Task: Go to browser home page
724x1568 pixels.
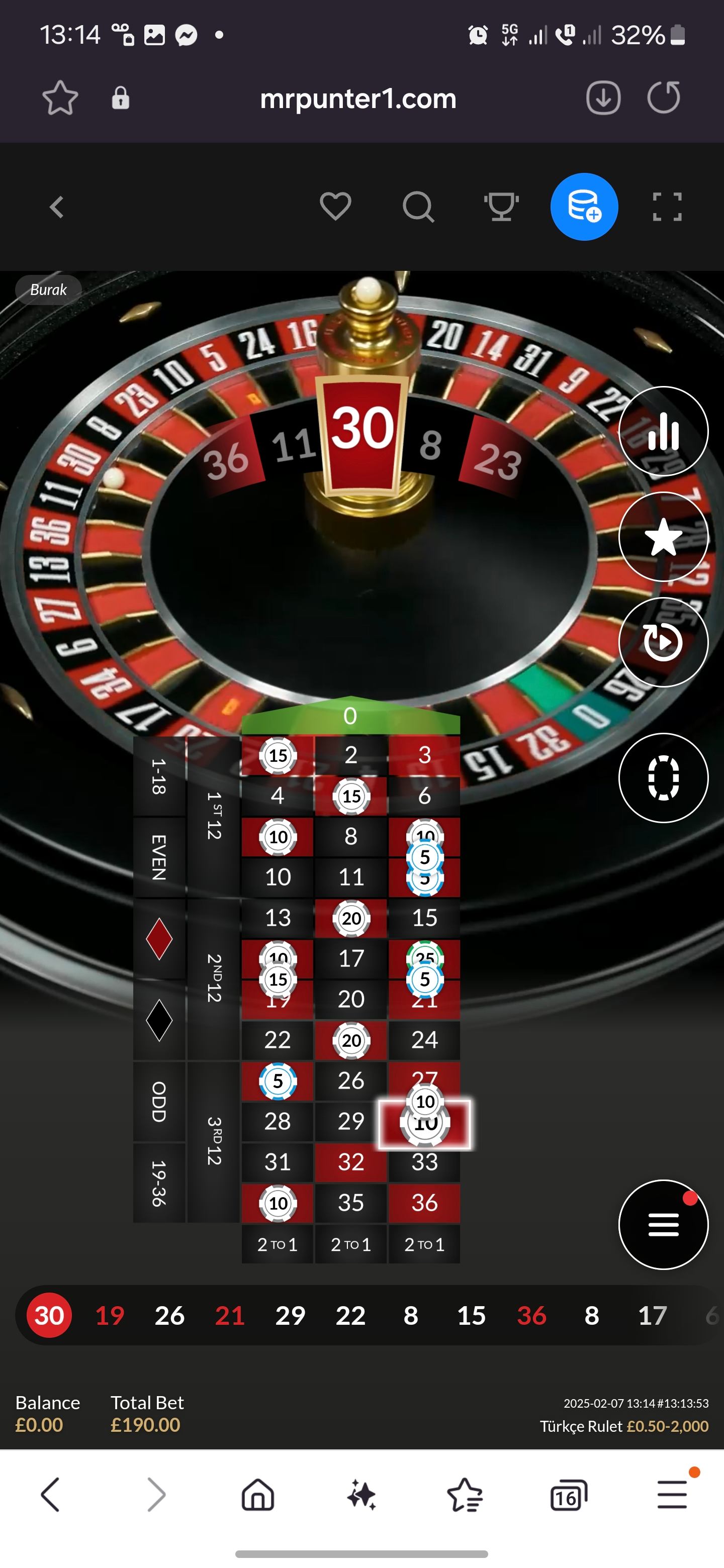Action: pyautogui.click(x=258, y=1495)
